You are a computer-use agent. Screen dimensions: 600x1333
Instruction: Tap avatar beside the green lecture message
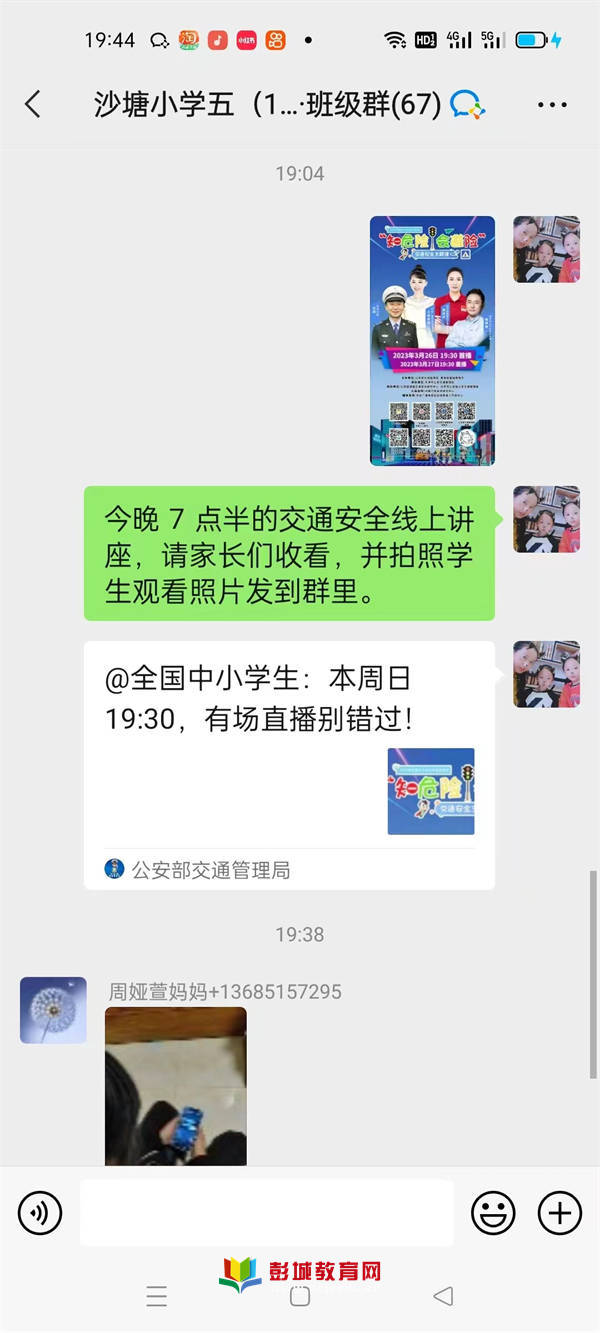coord(546,519)
